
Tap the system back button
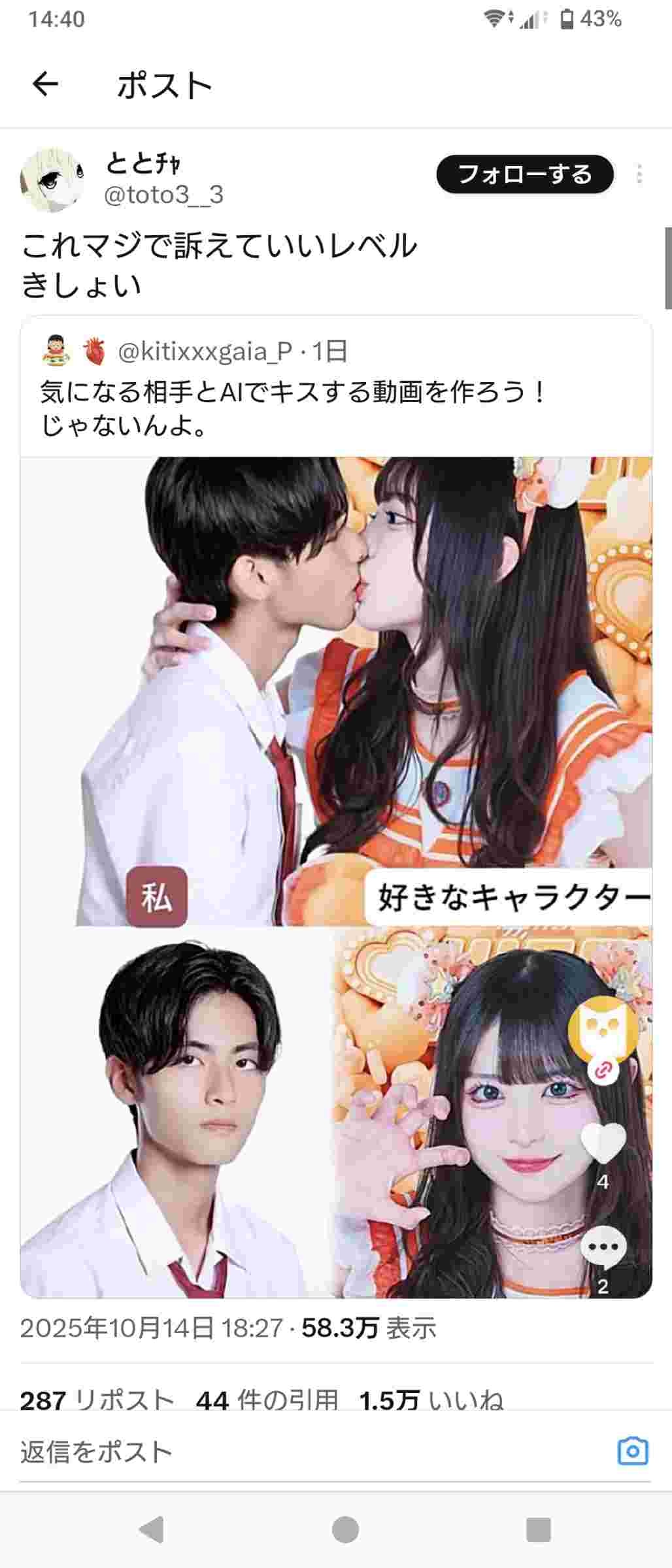152,1529
